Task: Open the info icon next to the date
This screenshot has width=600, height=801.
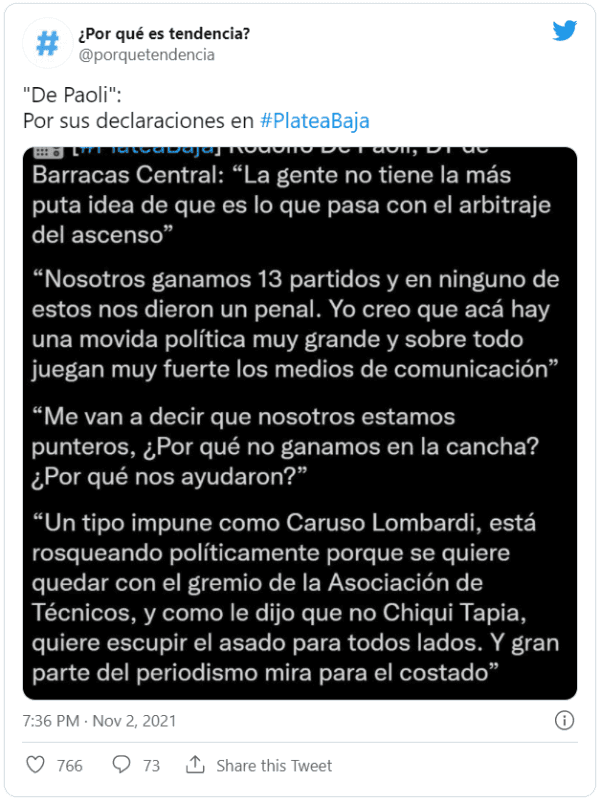Action: [x=564, y=720]
